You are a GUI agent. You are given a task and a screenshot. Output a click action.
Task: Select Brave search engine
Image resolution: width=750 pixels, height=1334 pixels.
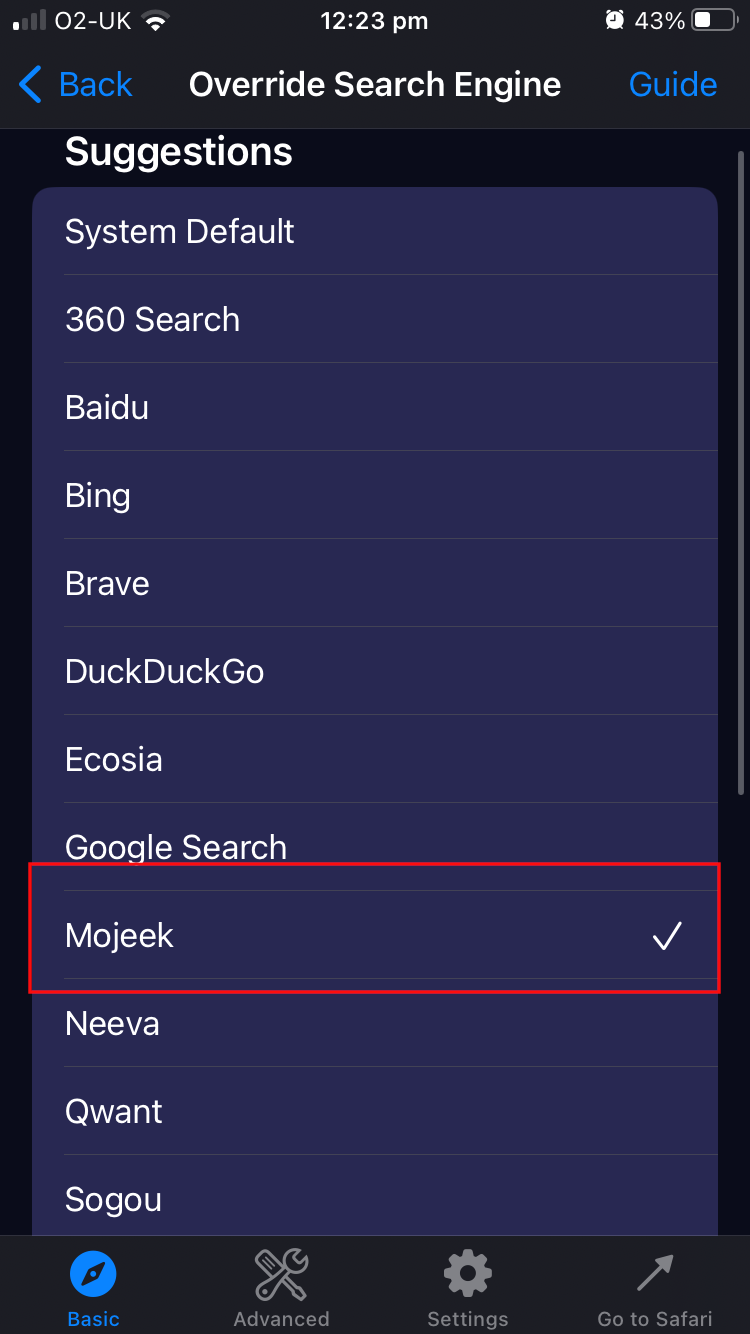(375, 583)
